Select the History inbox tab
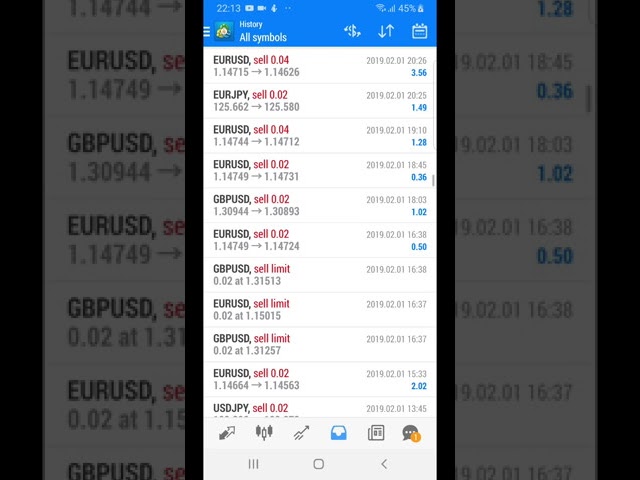 (x=338, y=433)
